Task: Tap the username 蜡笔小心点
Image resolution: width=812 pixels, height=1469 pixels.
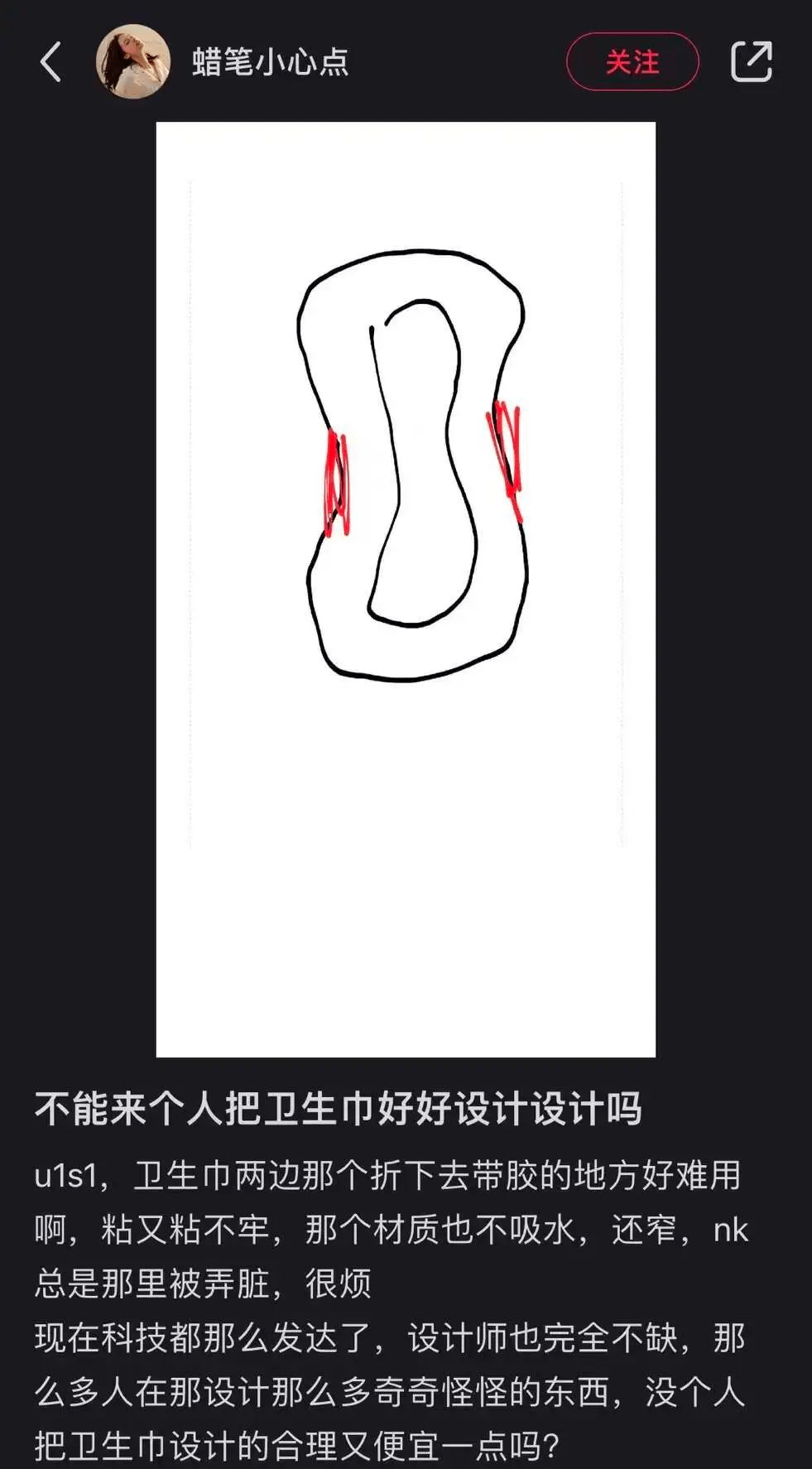Action: tap(270, 62)
